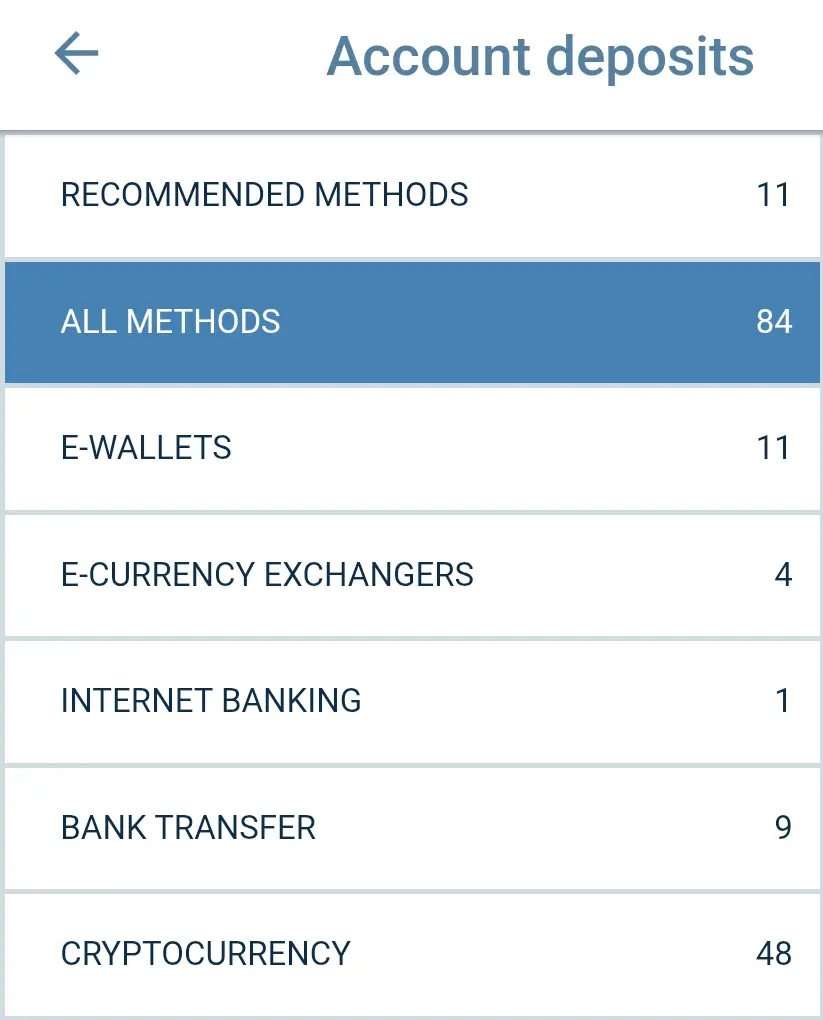Select the BANK TRANSFER row
823x1020 pixels.
(x=411, y=828)
